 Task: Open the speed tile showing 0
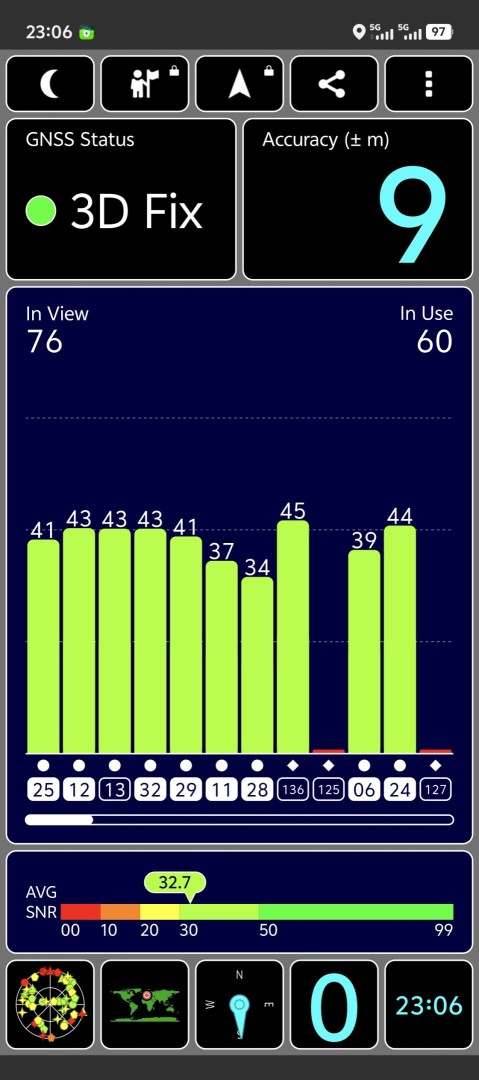pos(334,1004)
